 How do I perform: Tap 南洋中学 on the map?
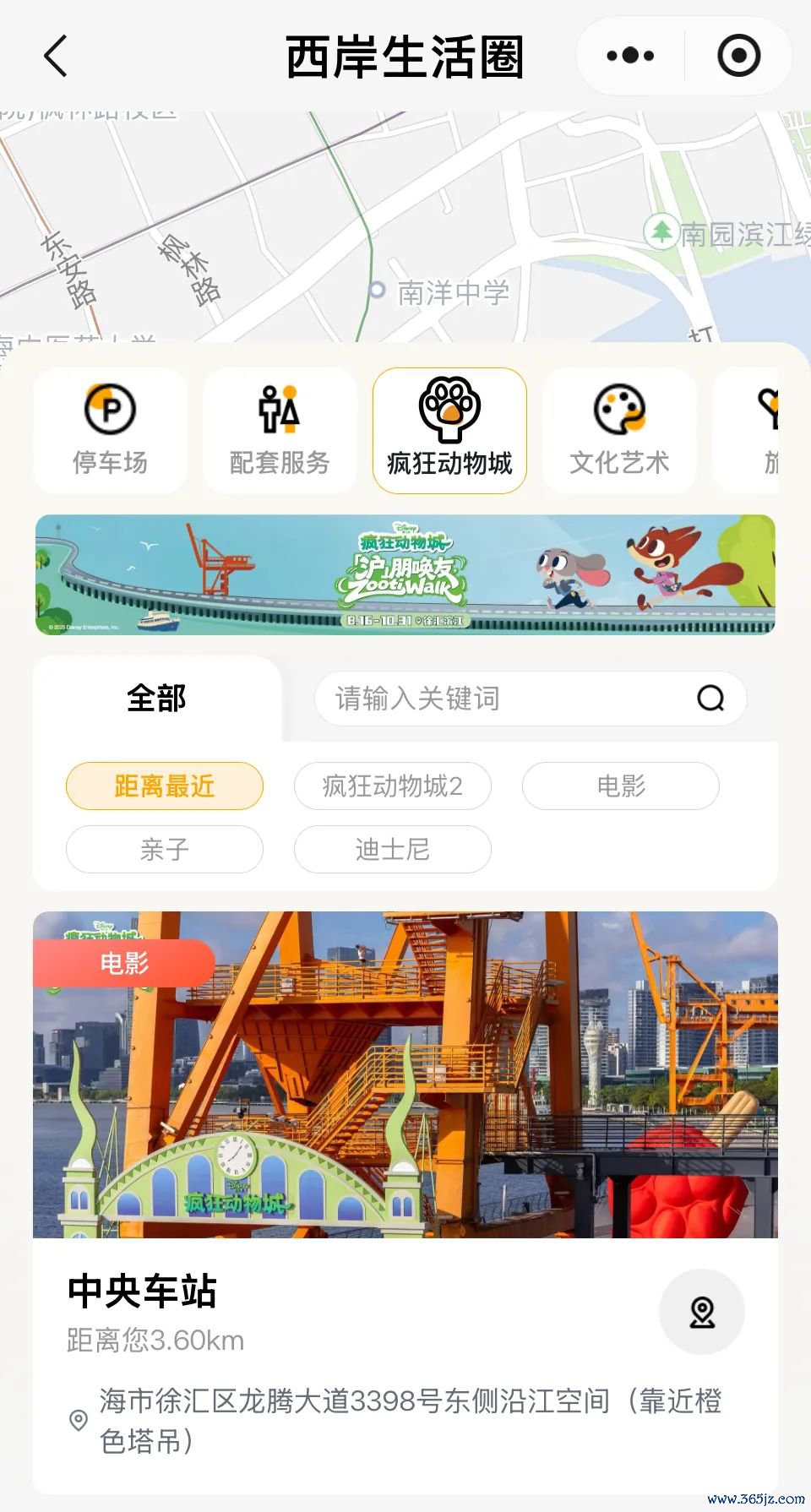453,293
